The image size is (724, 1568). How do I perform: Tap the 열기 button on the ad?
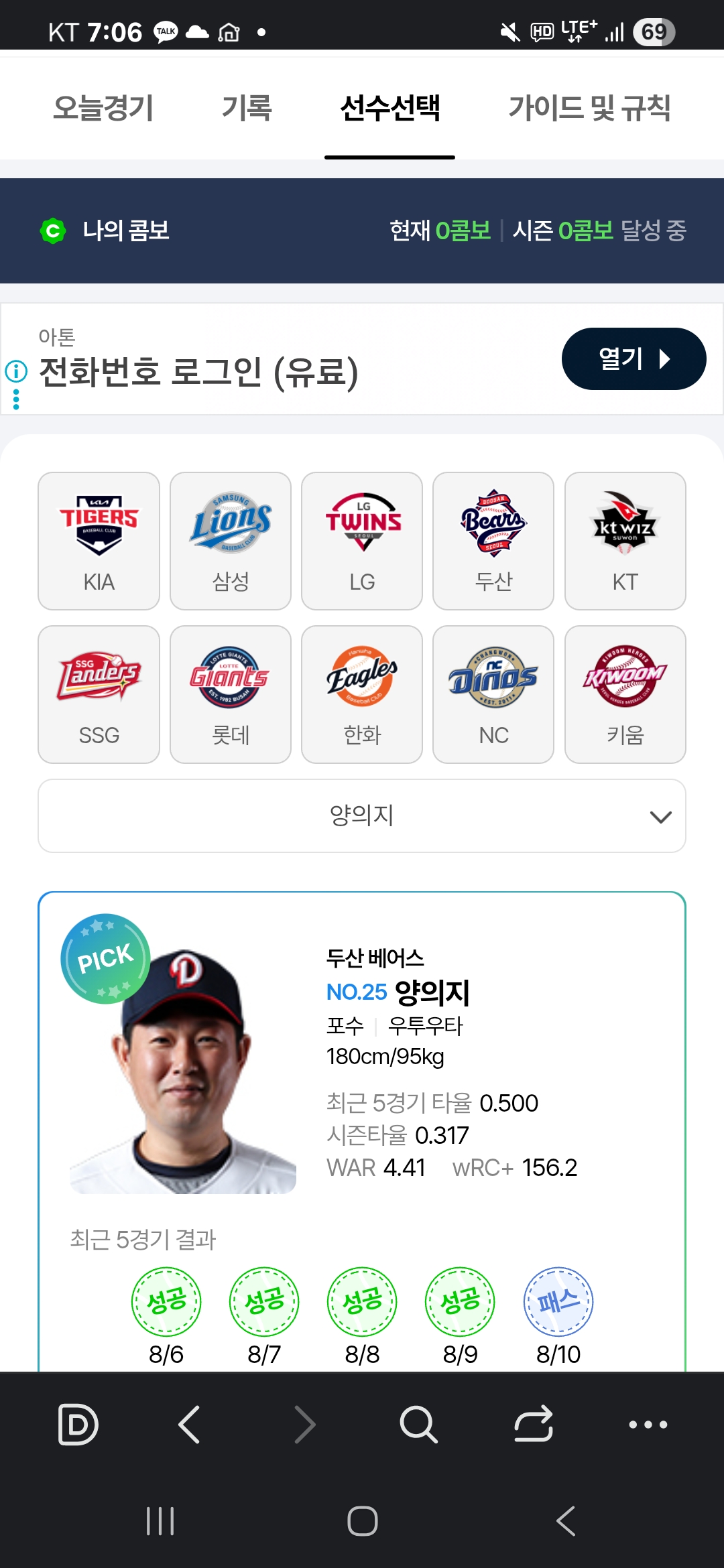pos(633,358)
